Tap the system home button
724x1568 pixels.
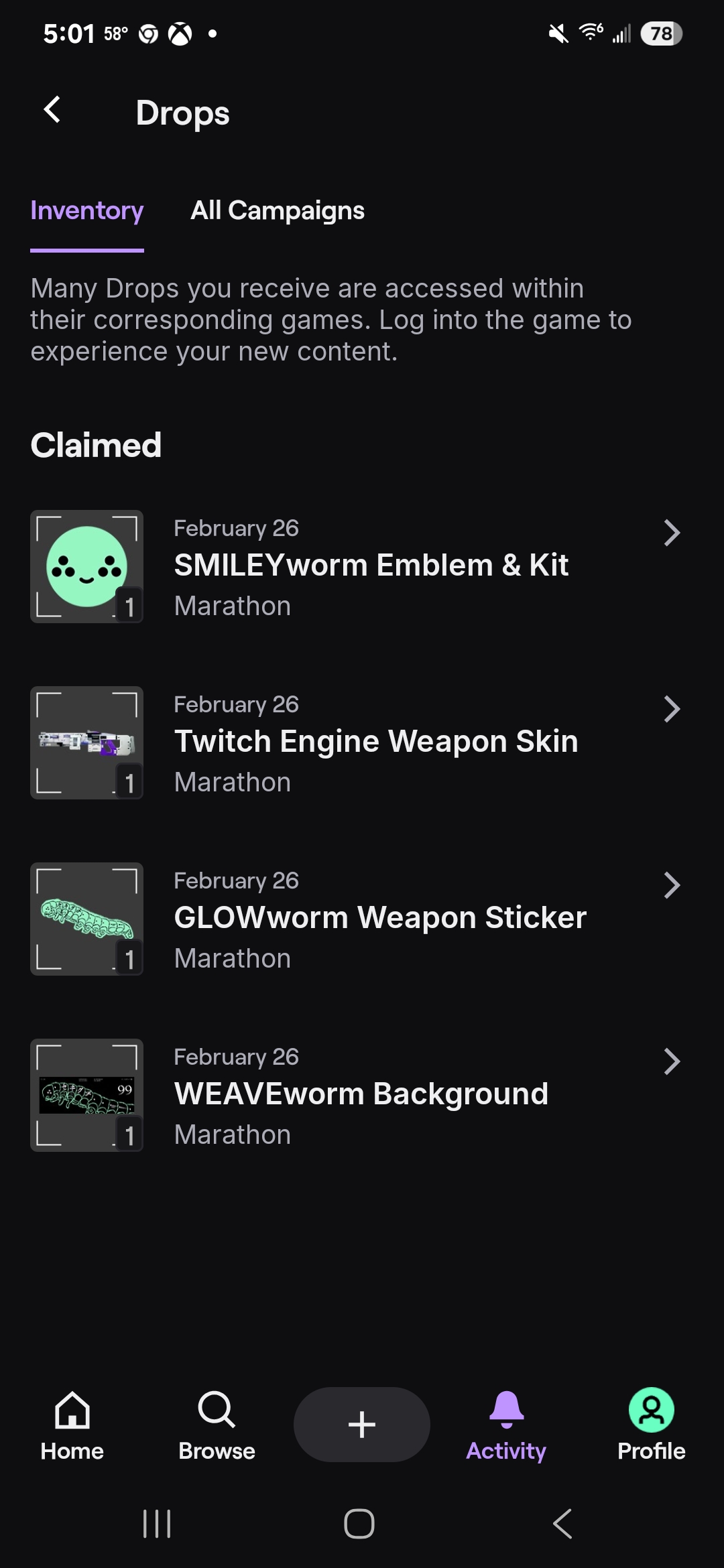tap(359, 1524)
